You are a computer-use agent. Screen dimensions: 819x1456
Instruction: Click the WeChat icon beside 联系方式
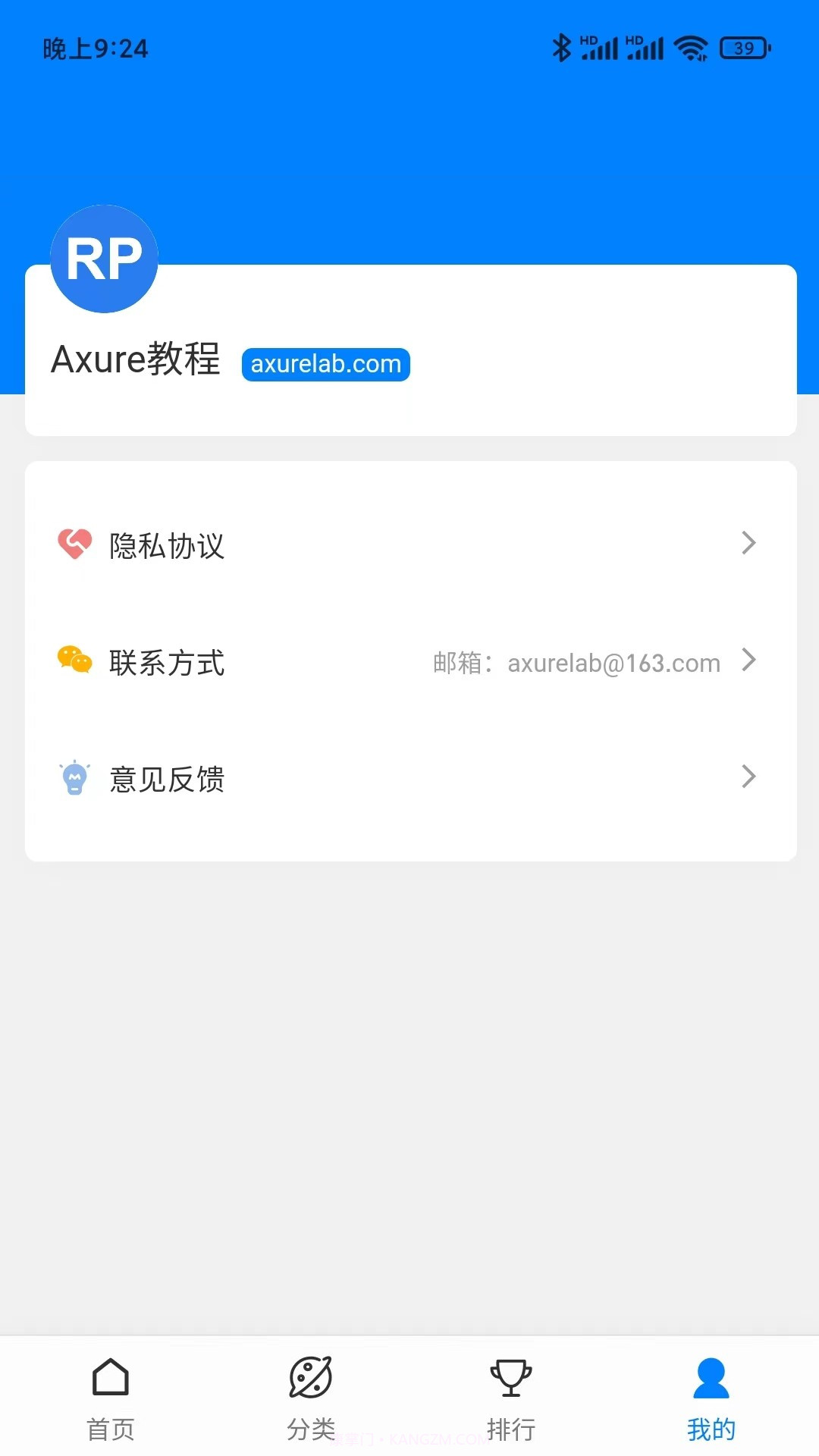pos(75,660)
